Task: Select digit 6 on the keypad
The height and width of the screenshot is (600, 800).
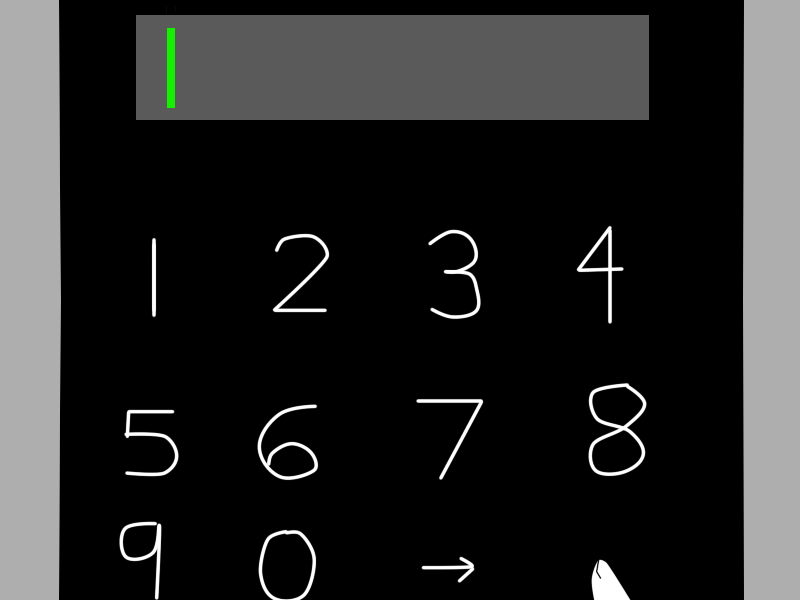Action: coord(288,442)
